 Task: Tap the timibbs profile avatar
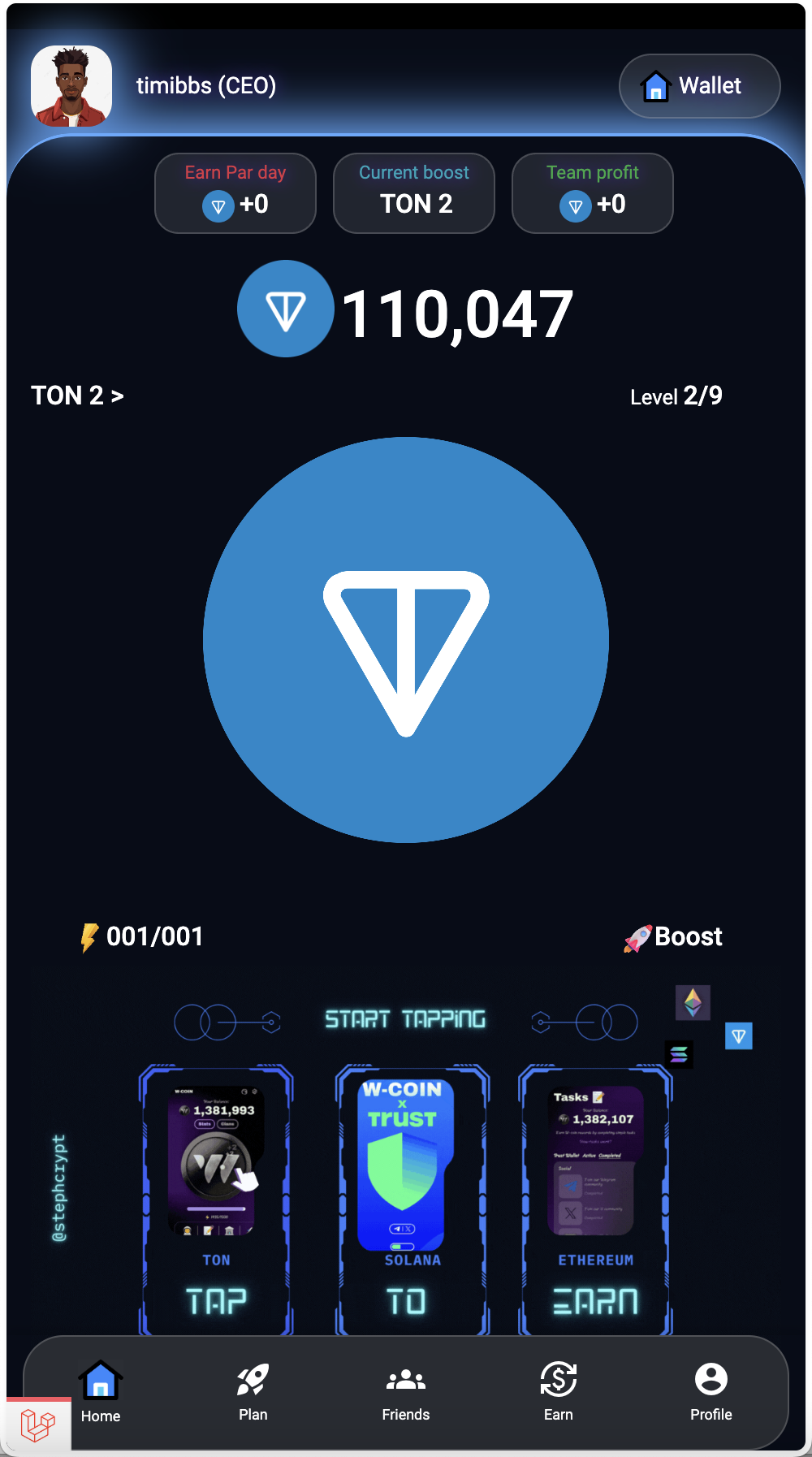tap(71, 86)
